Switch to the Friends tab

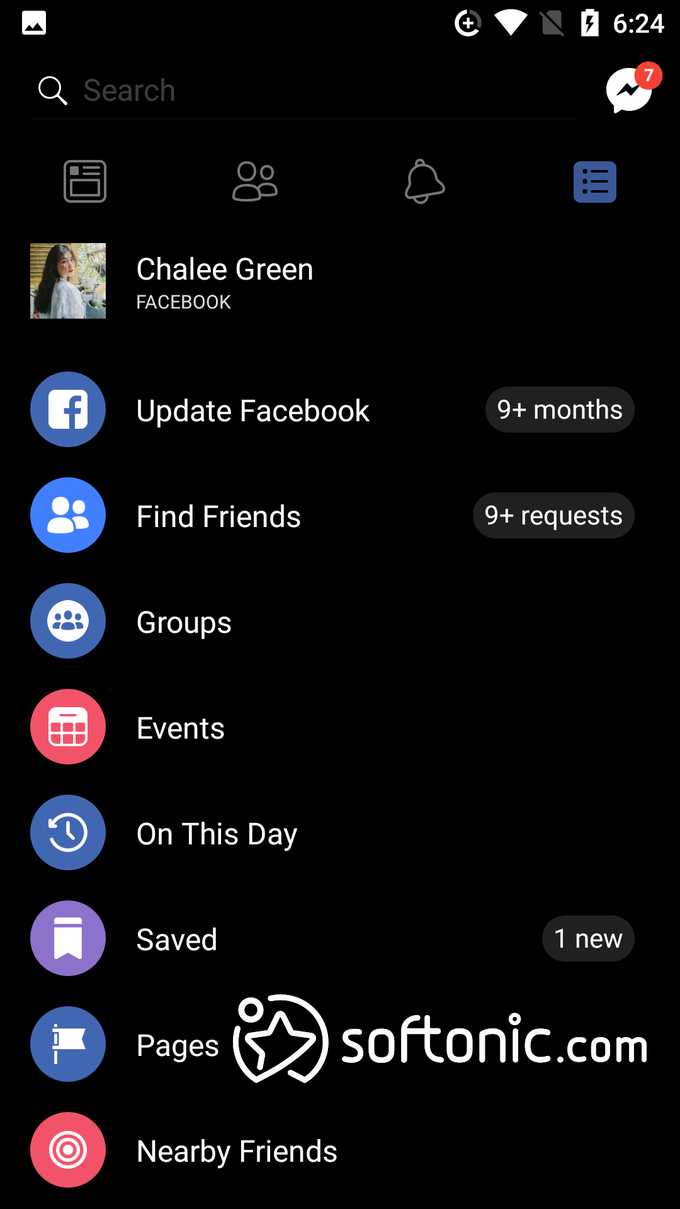click(x=255, y=182)
